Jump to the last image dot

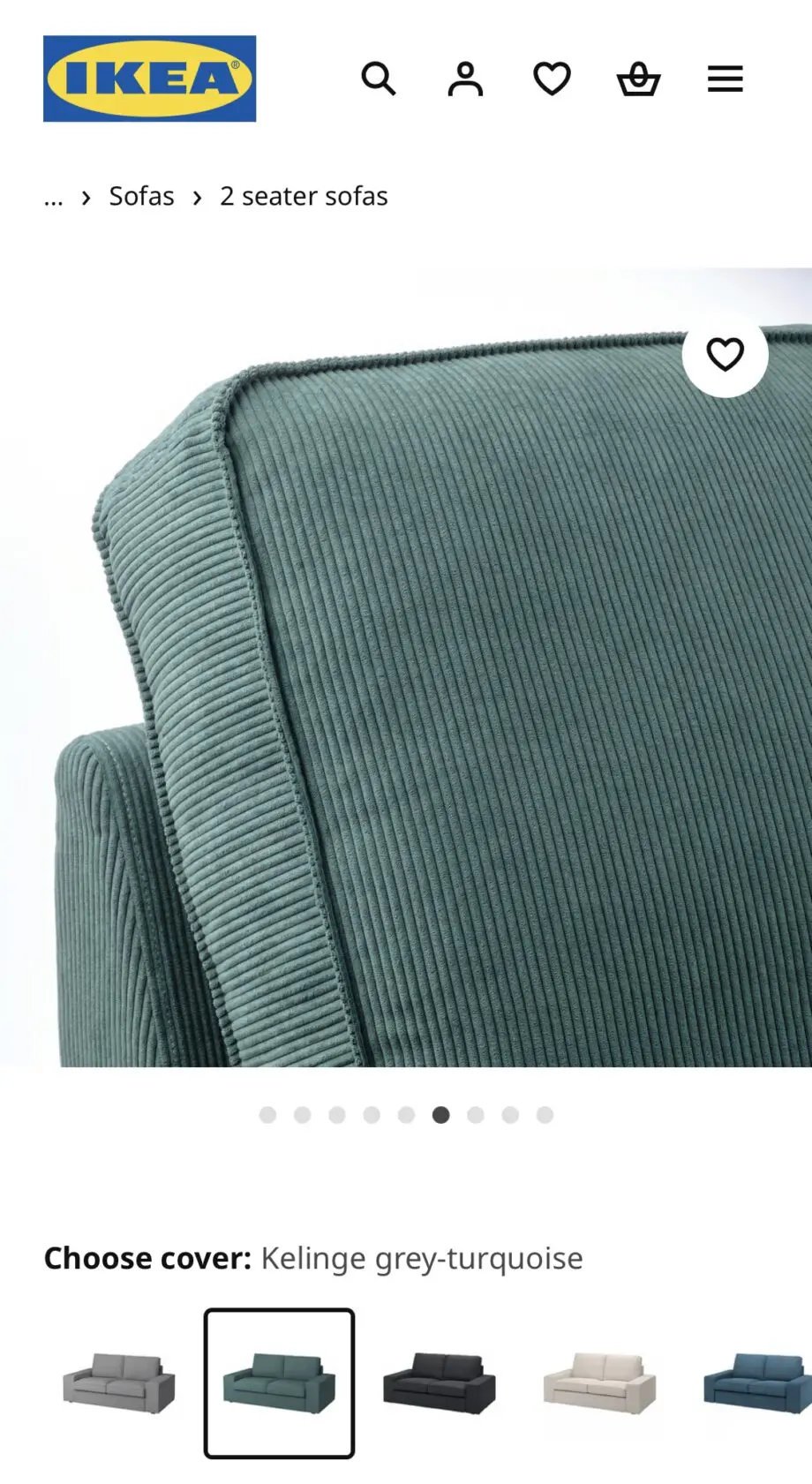[545, 1115]
